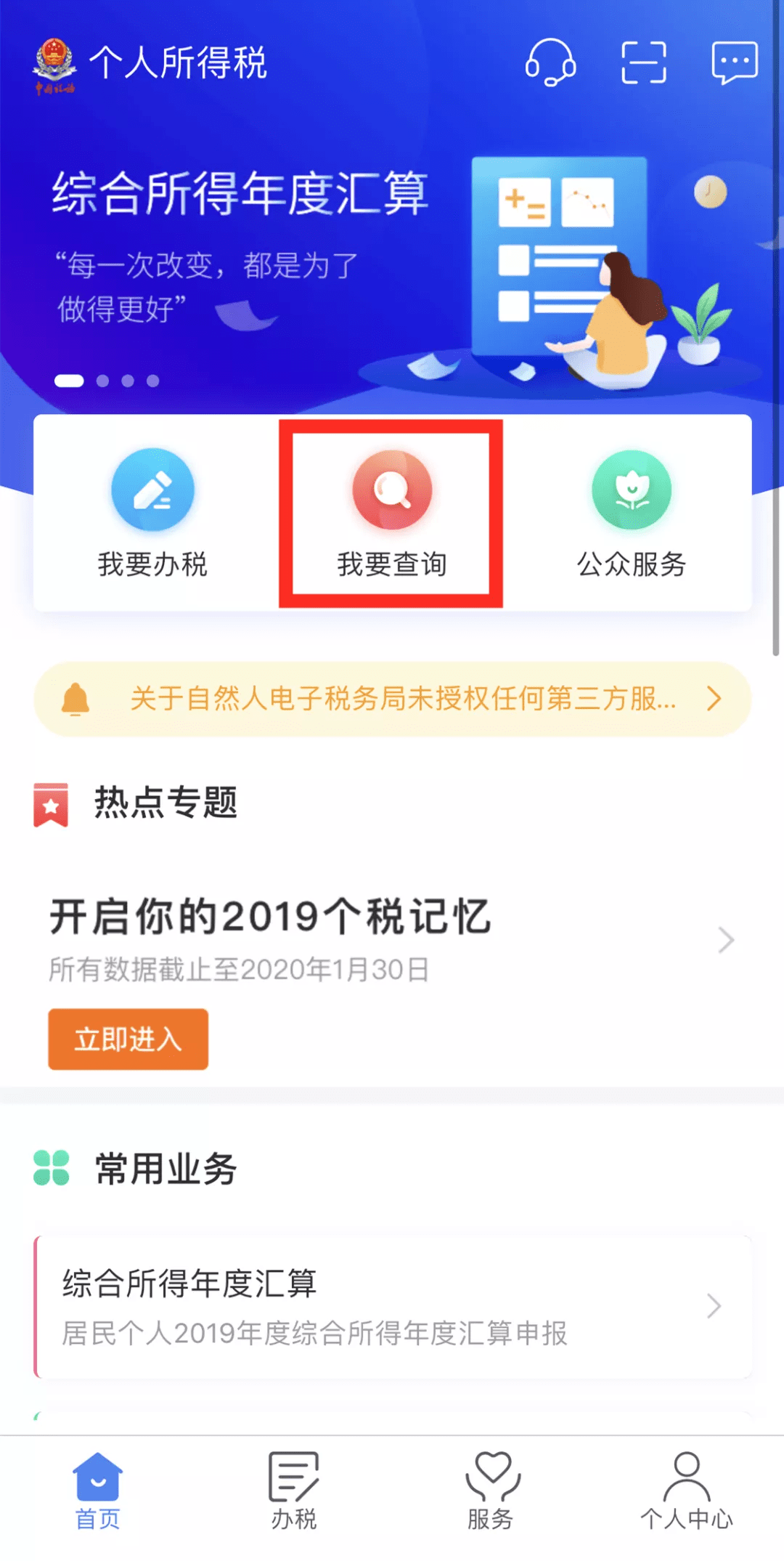Open 综合所得年度汇算 under 常用业务
This screenshot has width=784, height=1561.
[x=392, y=1306]
